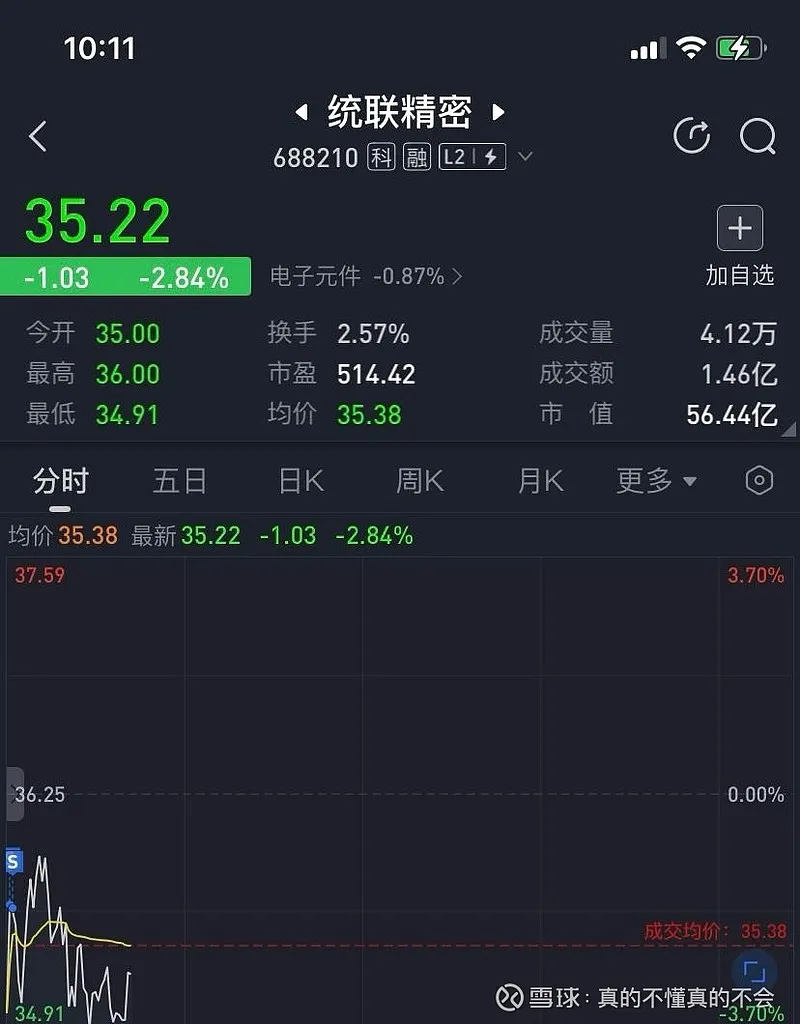Switch to the 五日 chart tab
This screenshot has height=1024, width=800.
[x=180, y=481]
